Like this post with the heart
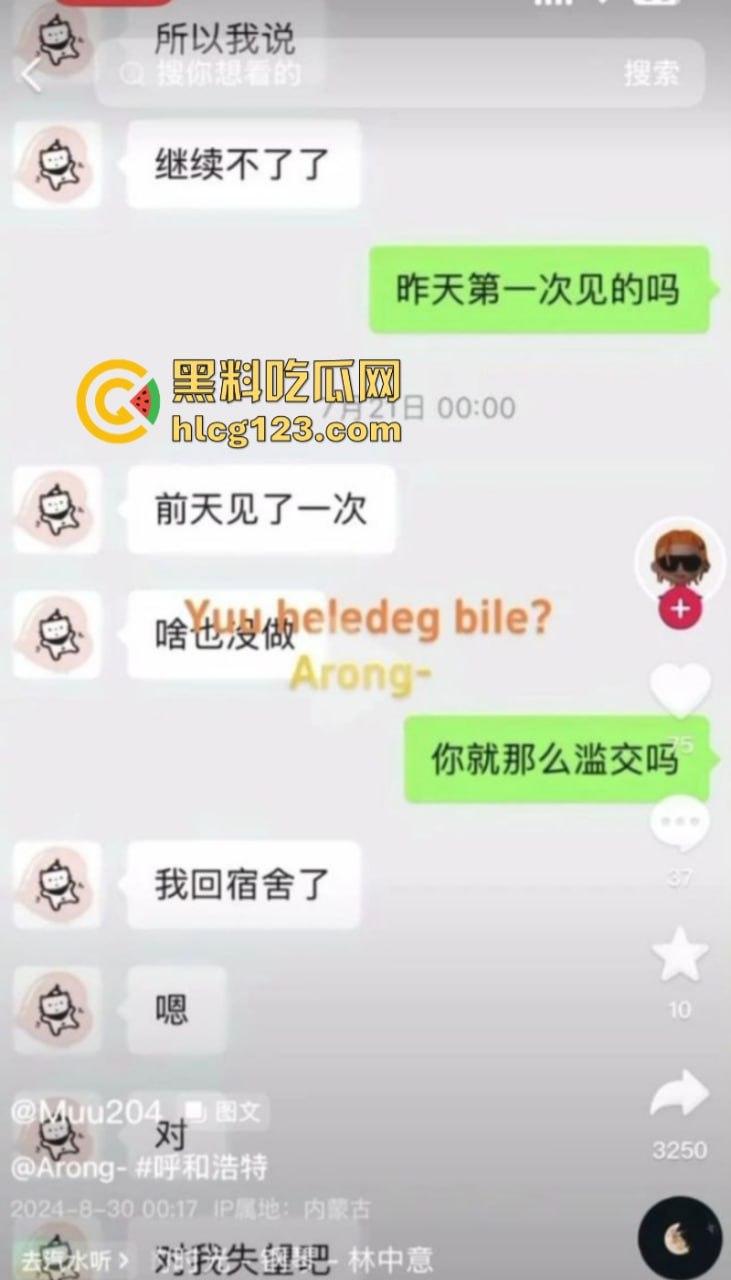731x1280 pixels. (680, 690)
